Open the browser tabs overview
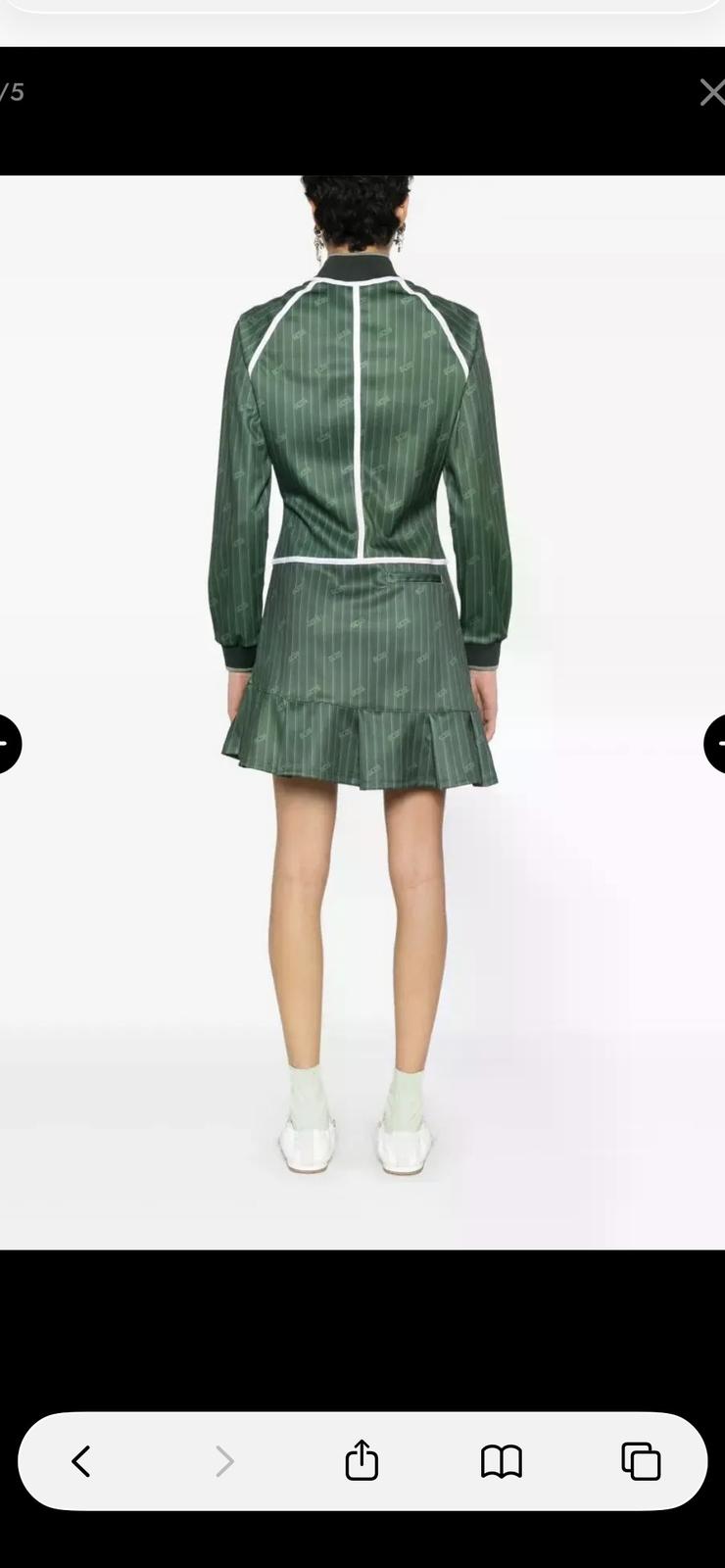Viewport: 725px width, 1568px height. coord(641,1461)
